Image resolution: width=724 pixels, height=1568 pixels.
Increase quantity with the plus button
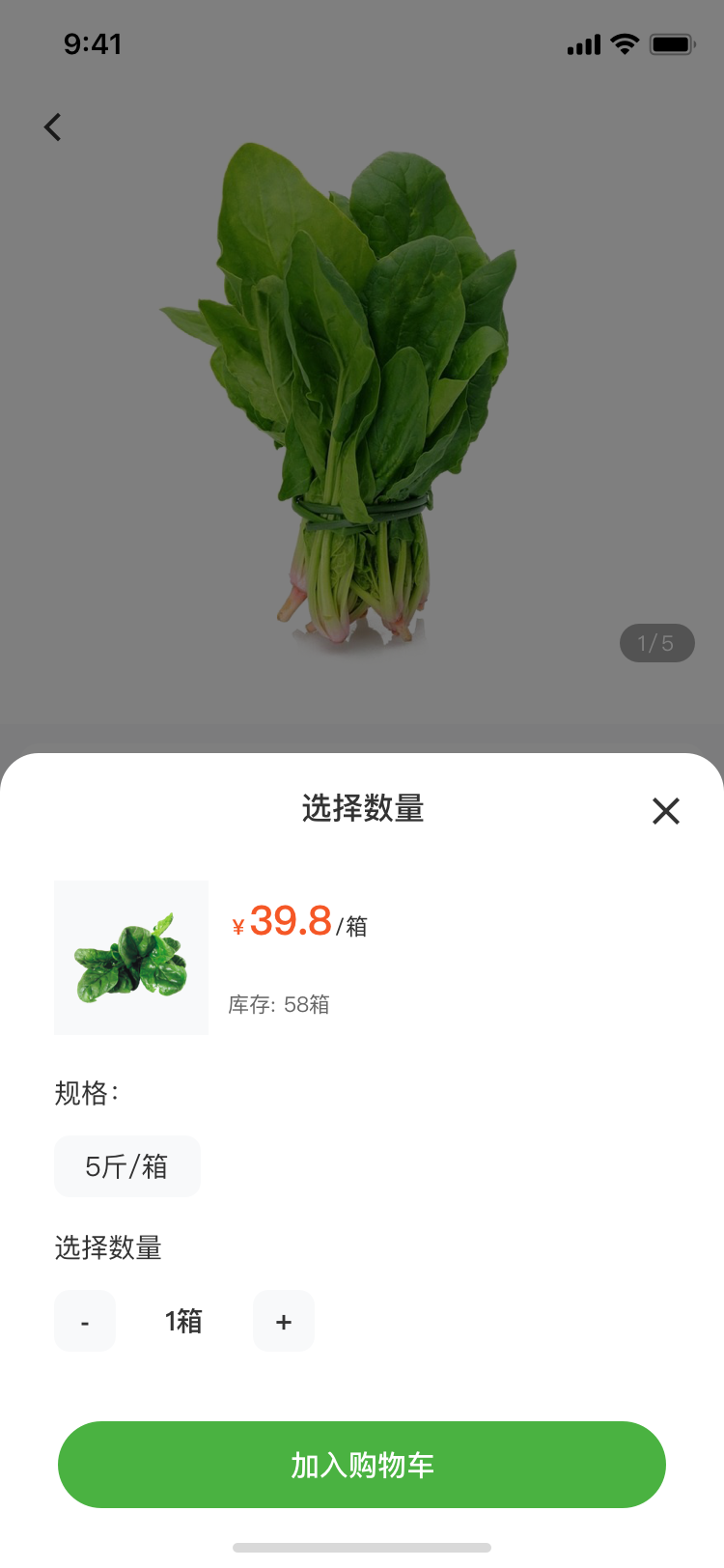click(x=284, y=1321)
